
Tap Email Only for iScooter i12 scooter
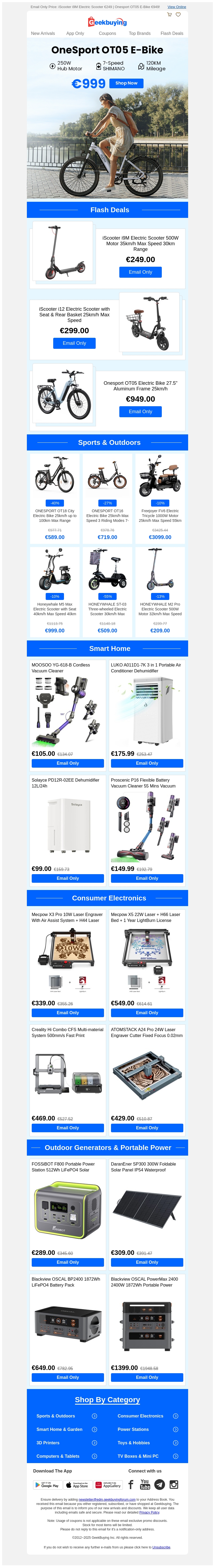(x=74, y=343)
